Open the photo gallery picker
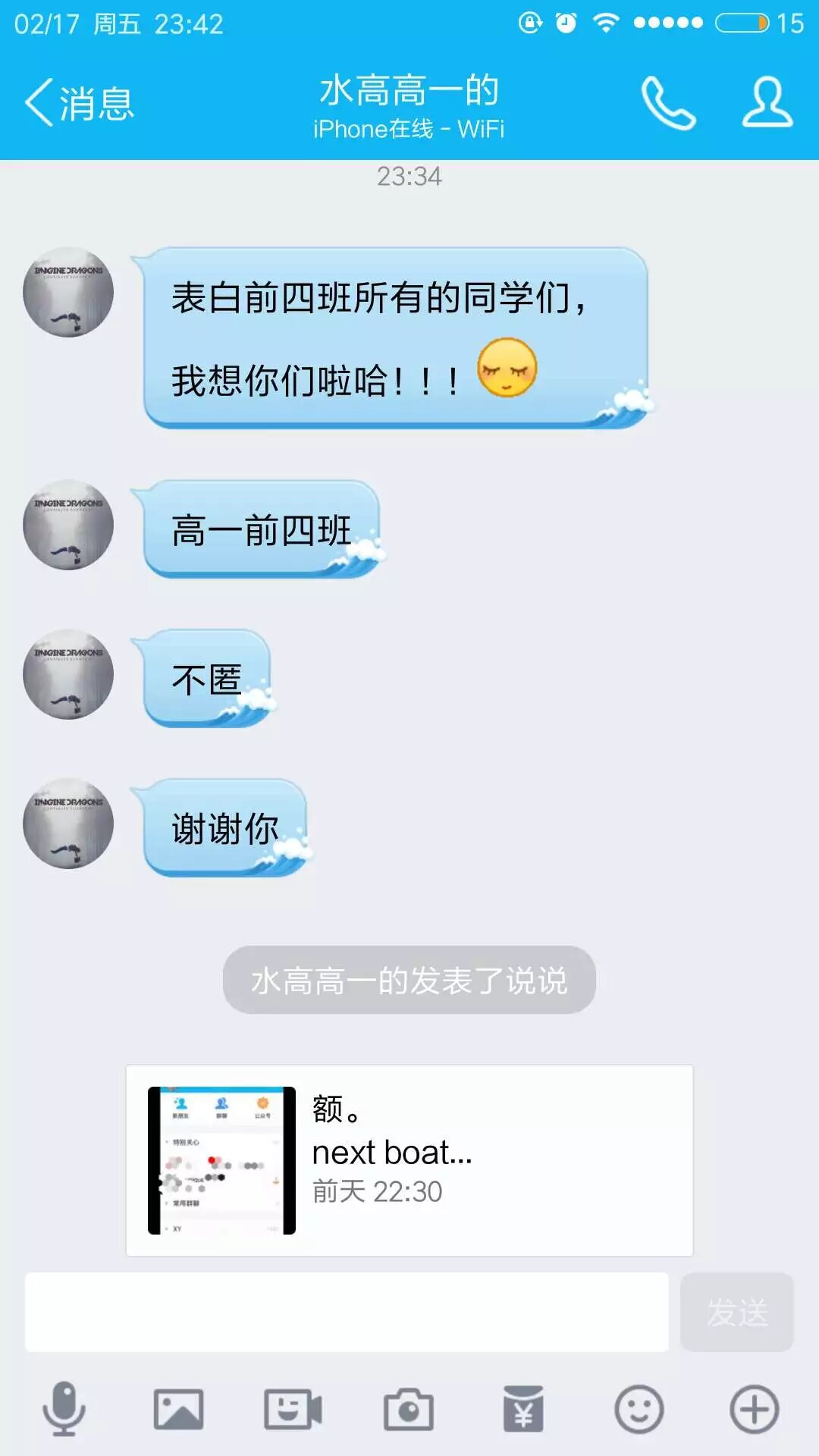819x1456 pixels. (178, 1409)
